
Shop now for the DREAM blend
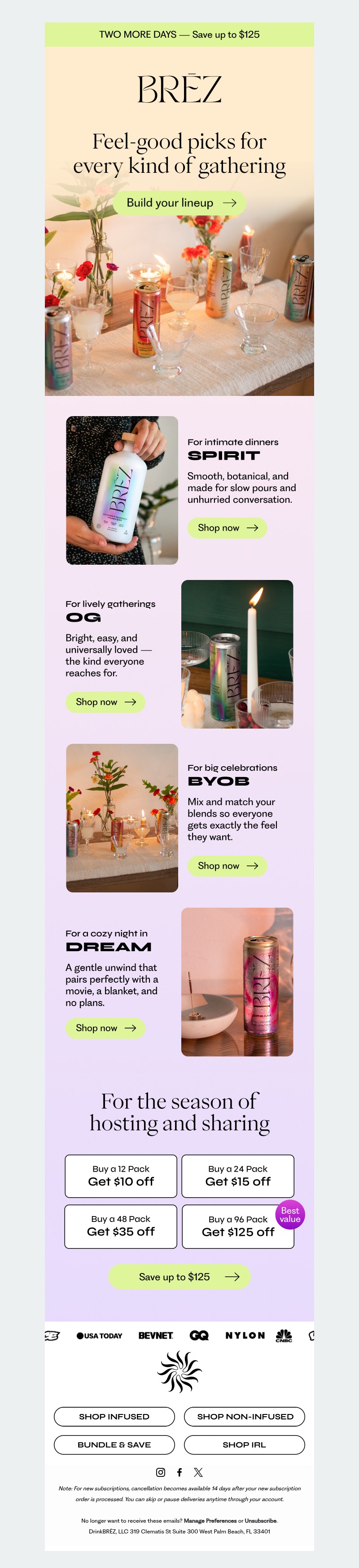pos(105,1028)
